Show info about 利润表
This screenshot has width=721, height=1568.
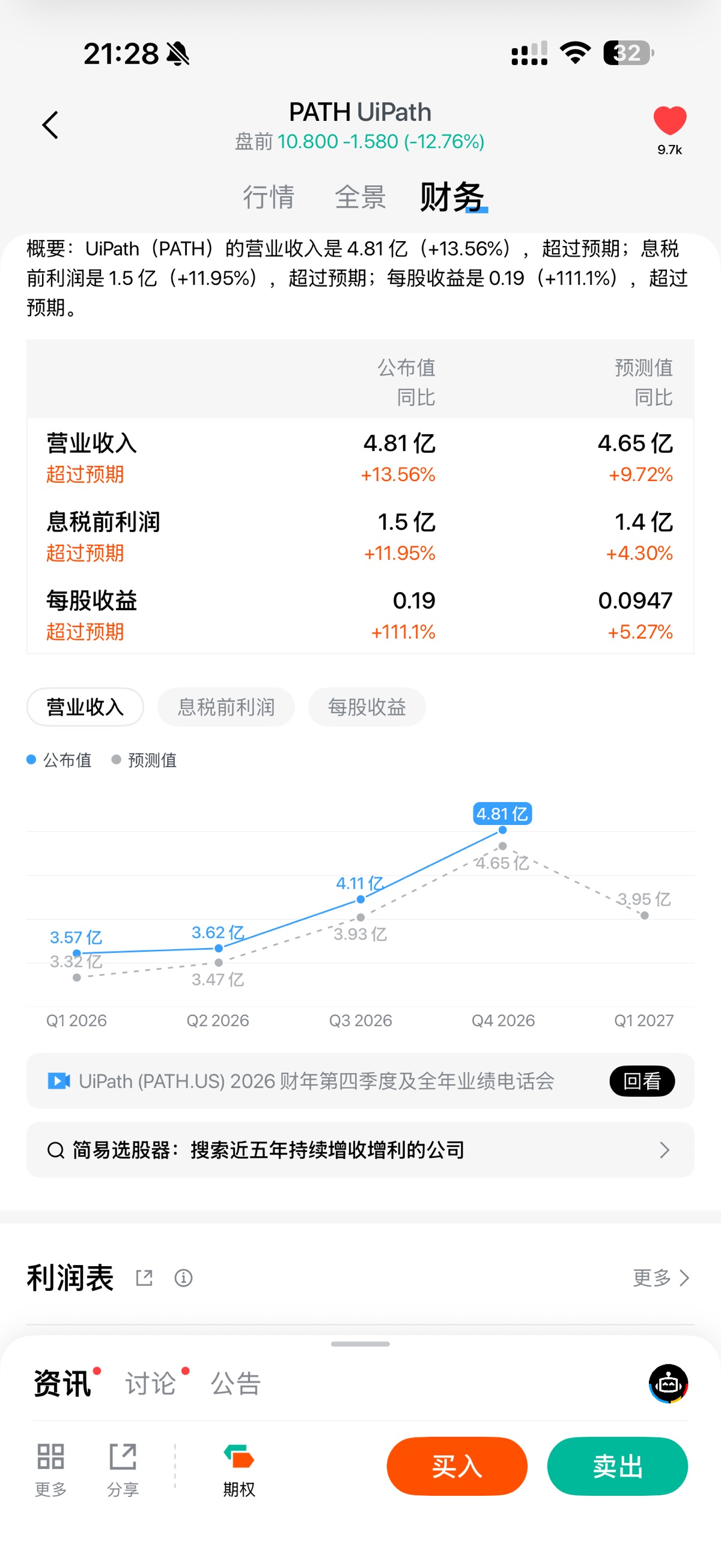pos(183,1278)
